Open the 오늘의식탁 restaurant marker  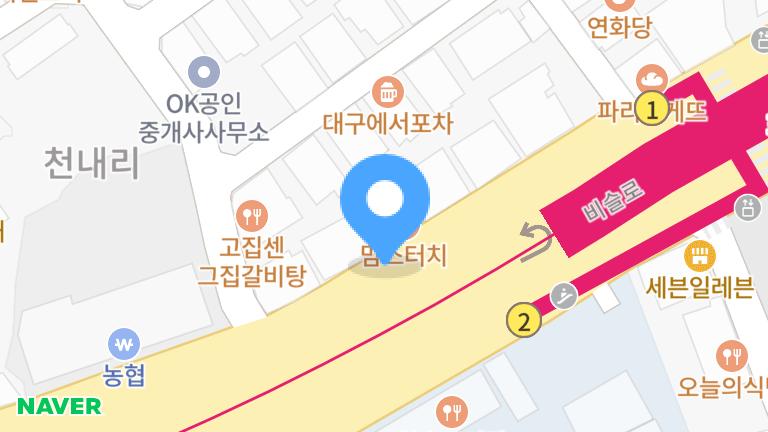pos(732,355)
